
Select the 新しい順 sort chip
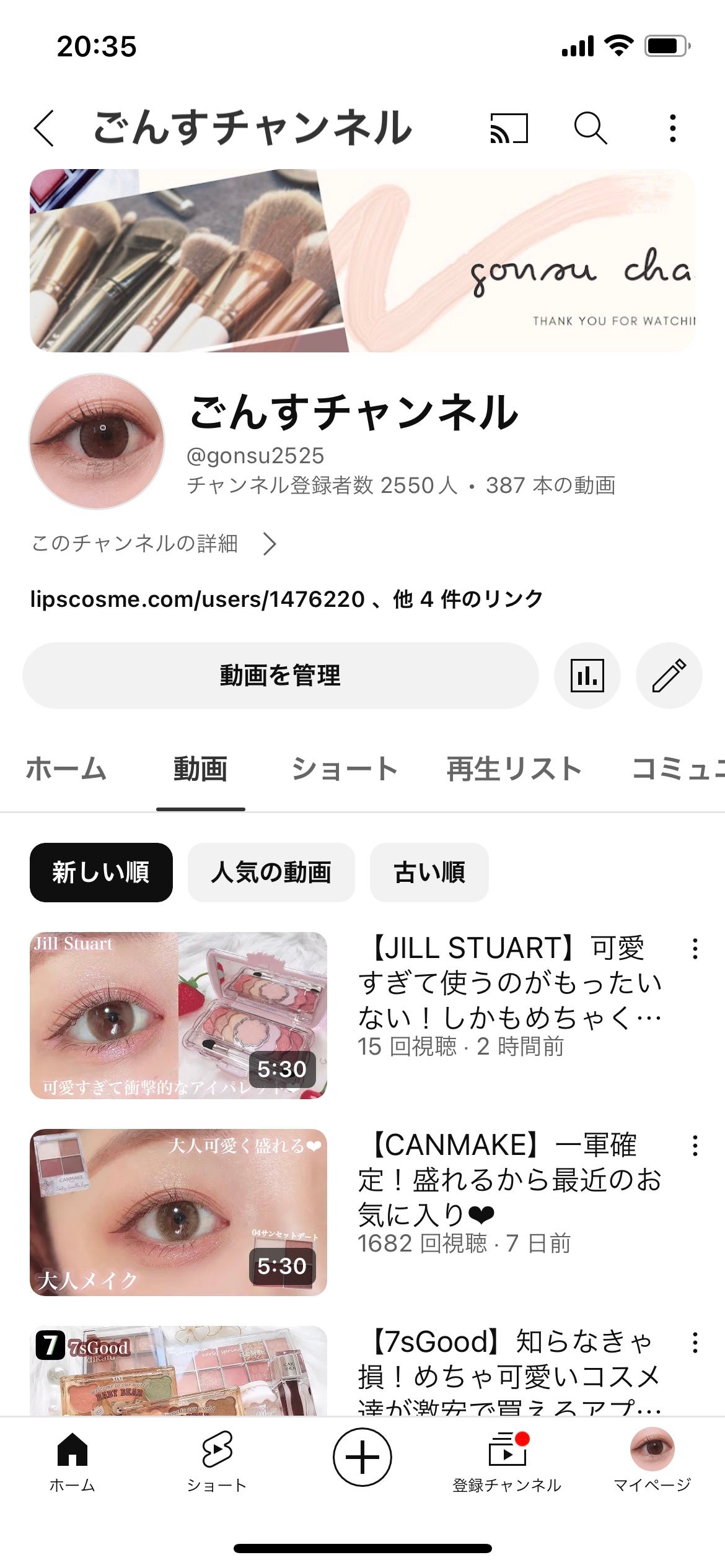[100, 873]
